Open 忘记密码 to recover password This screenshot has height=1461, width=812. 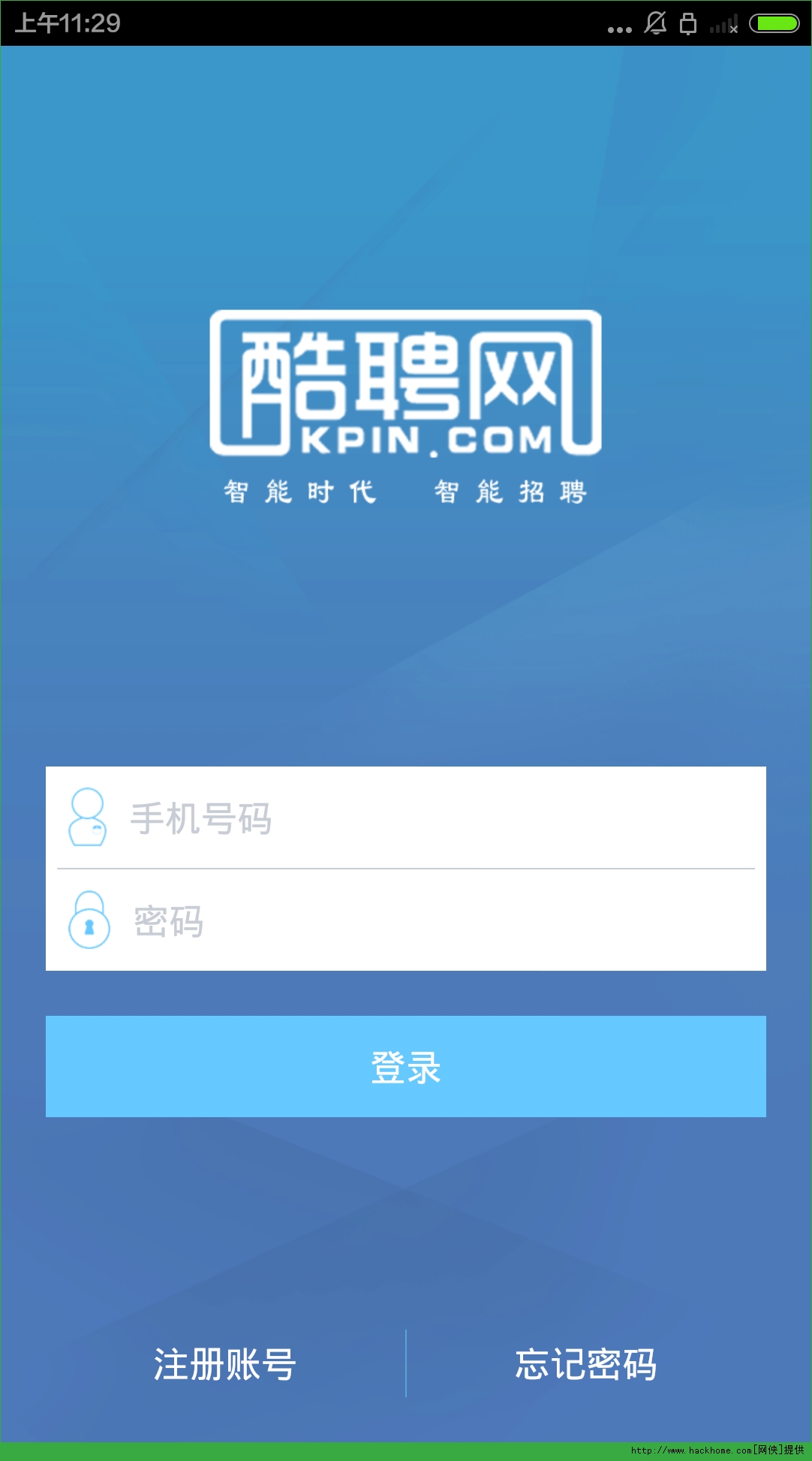click(x=586, y=1364)
